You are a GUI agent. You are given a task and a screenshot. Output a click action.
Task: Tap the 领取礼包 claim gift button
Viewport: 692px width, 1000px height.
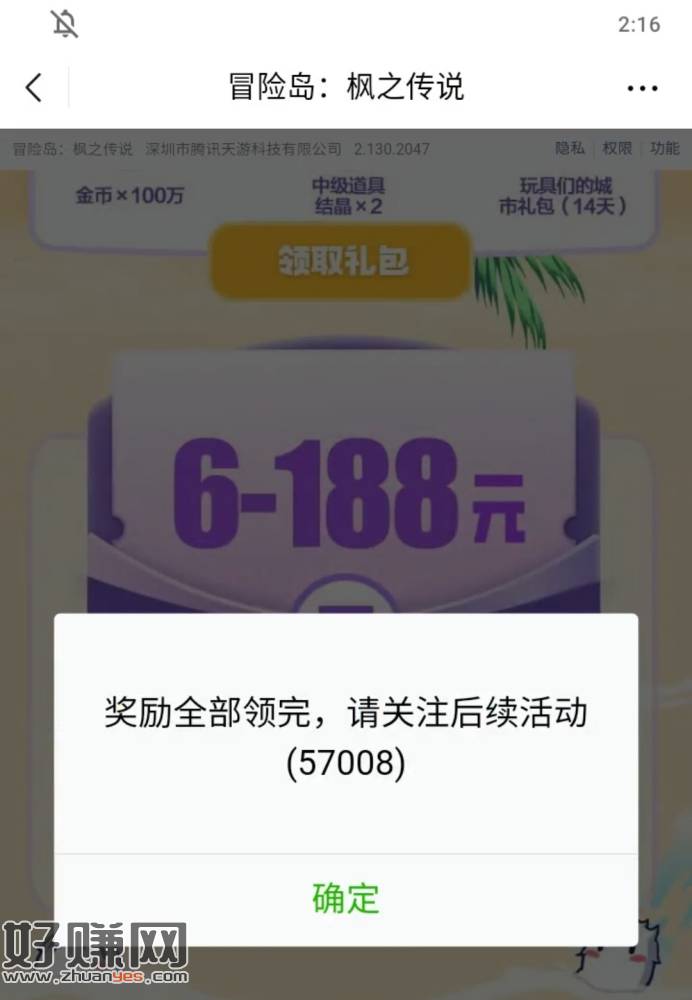point(343,262)
